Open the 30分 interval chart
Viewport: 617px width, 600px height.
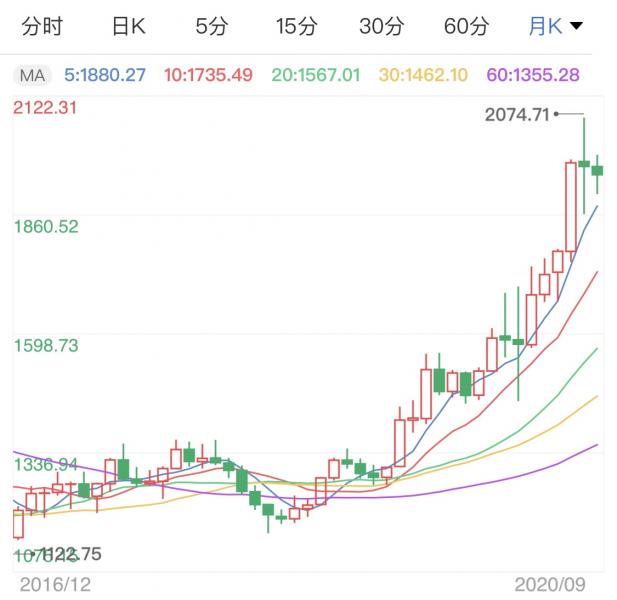tap(380, 26)
